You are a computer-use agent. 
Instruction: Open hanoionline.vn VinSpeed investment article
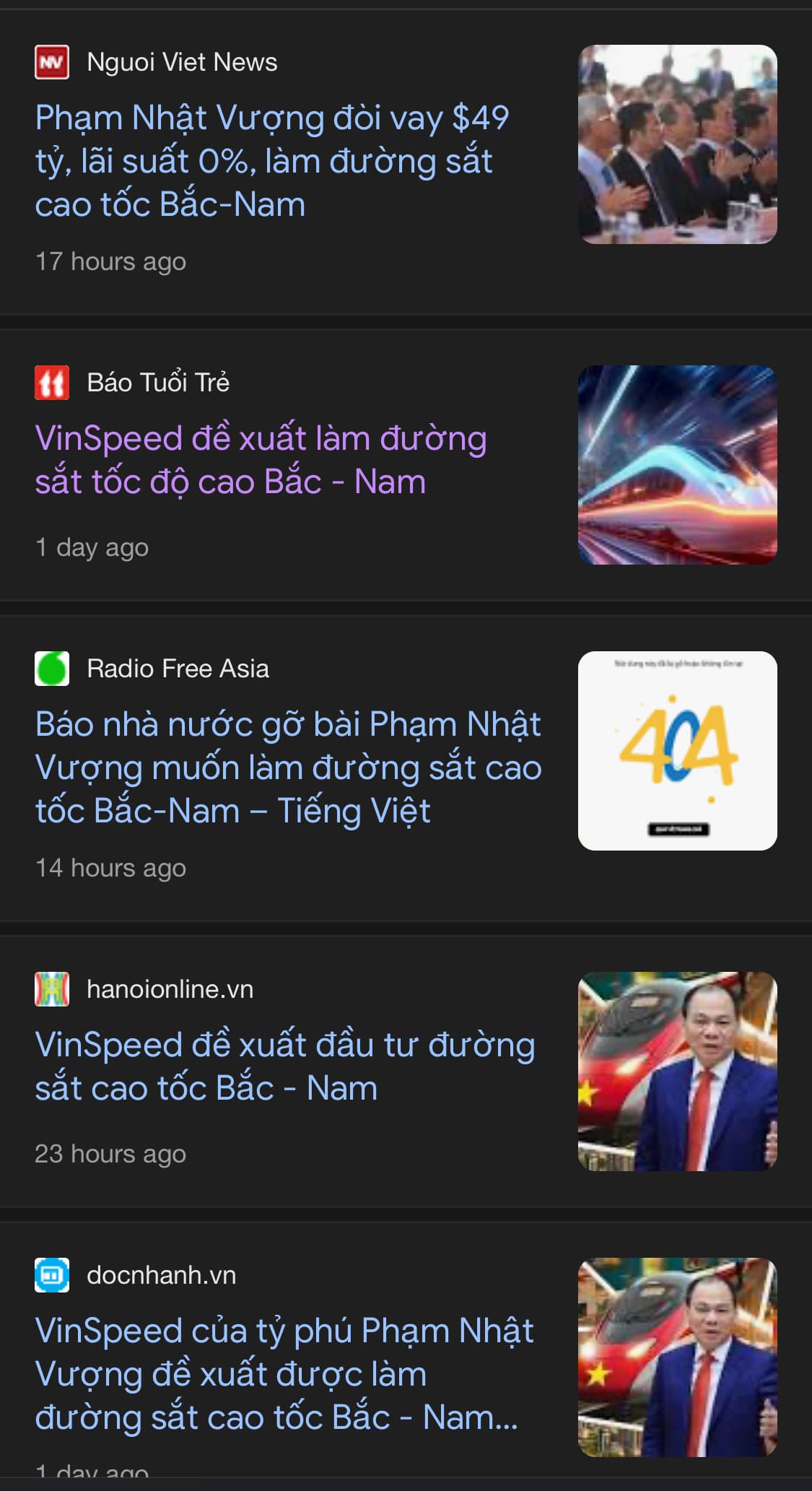coord(284,1066)
